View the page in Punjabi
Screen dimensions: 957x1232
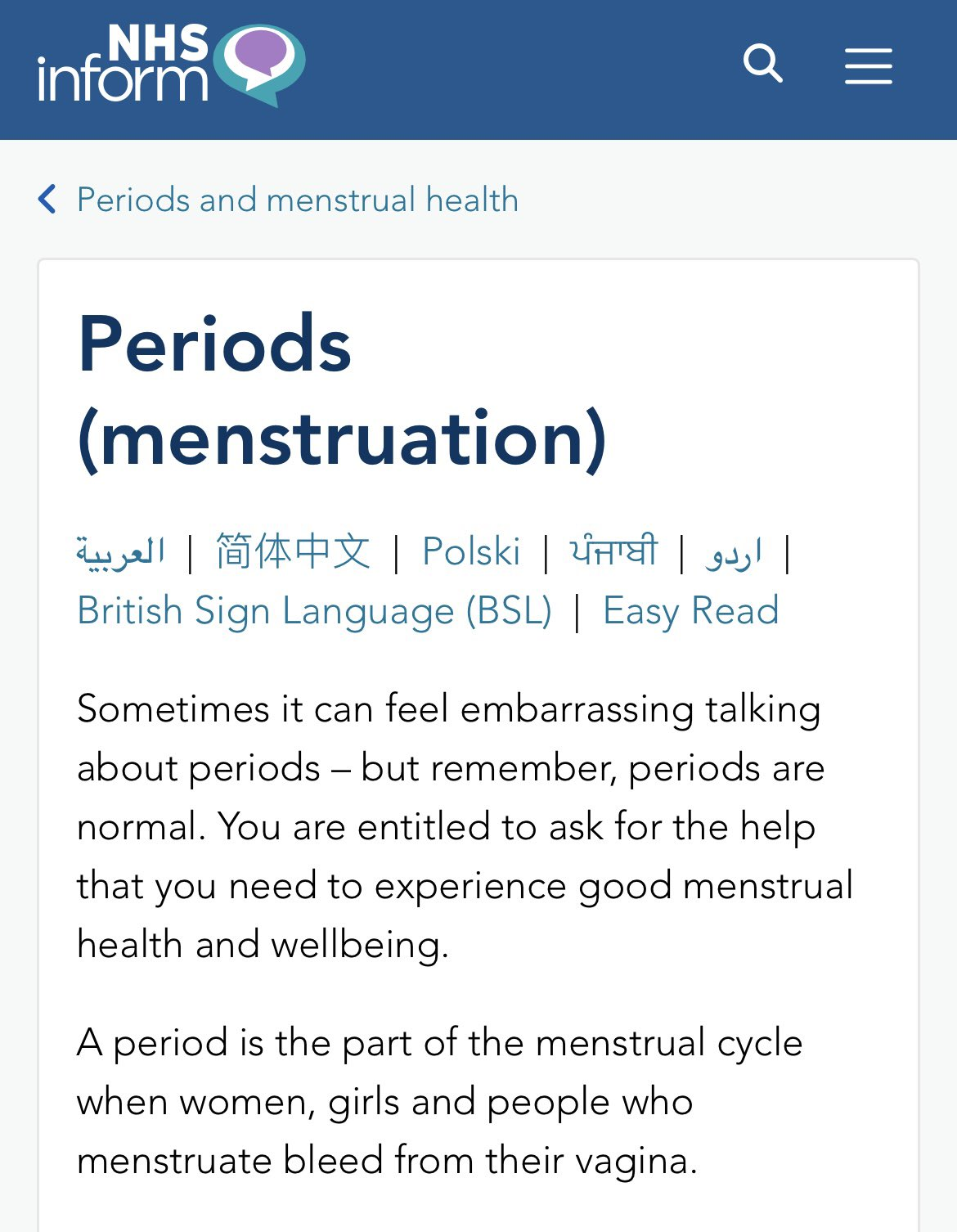point(613,551)
